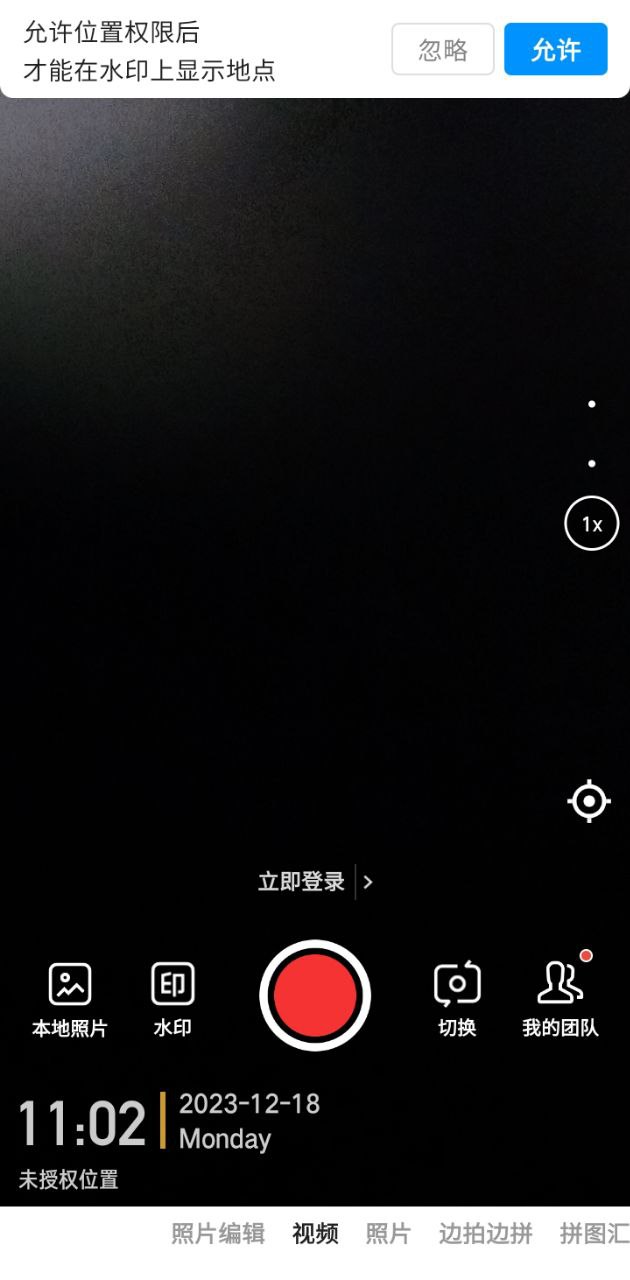Start recording with the red button

315,995
